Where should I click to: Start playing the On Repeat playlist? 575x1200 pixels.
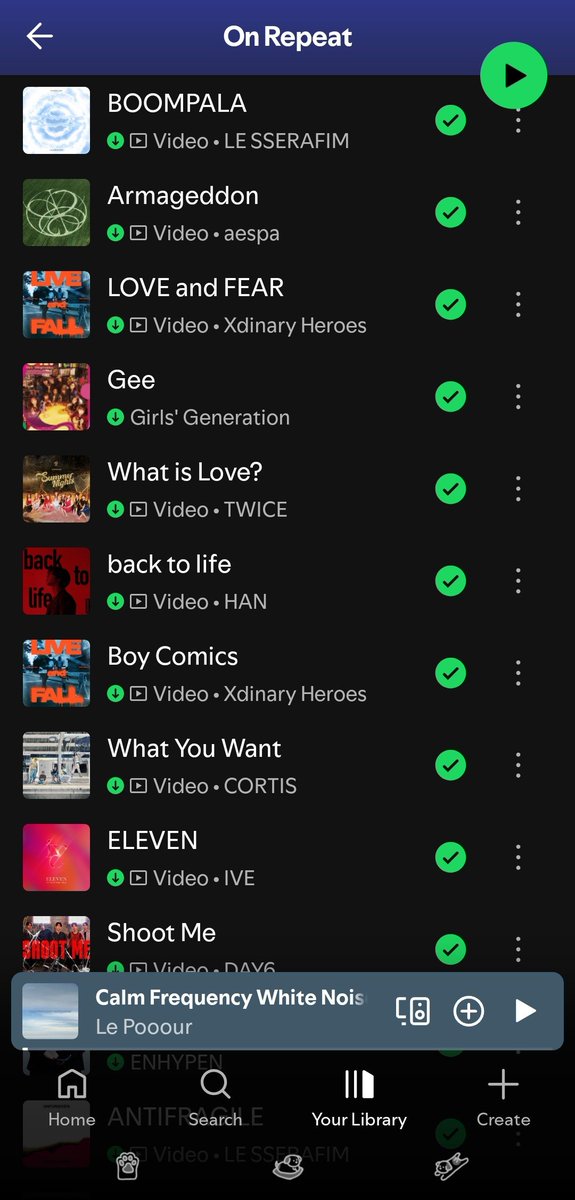[514, 75]
